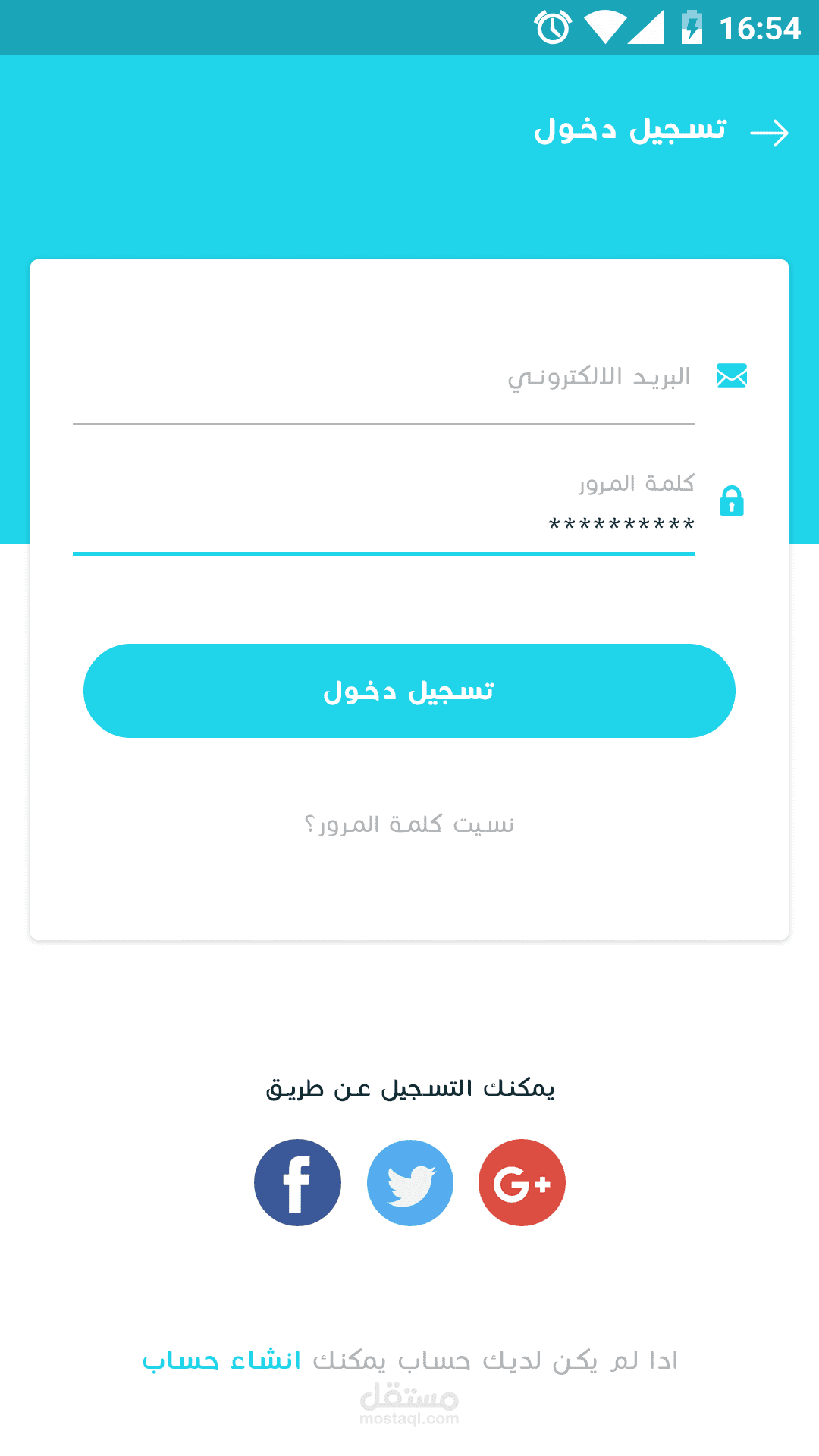Sign in with Facebook
The image size is (819, 1456).
(297, 1182)
